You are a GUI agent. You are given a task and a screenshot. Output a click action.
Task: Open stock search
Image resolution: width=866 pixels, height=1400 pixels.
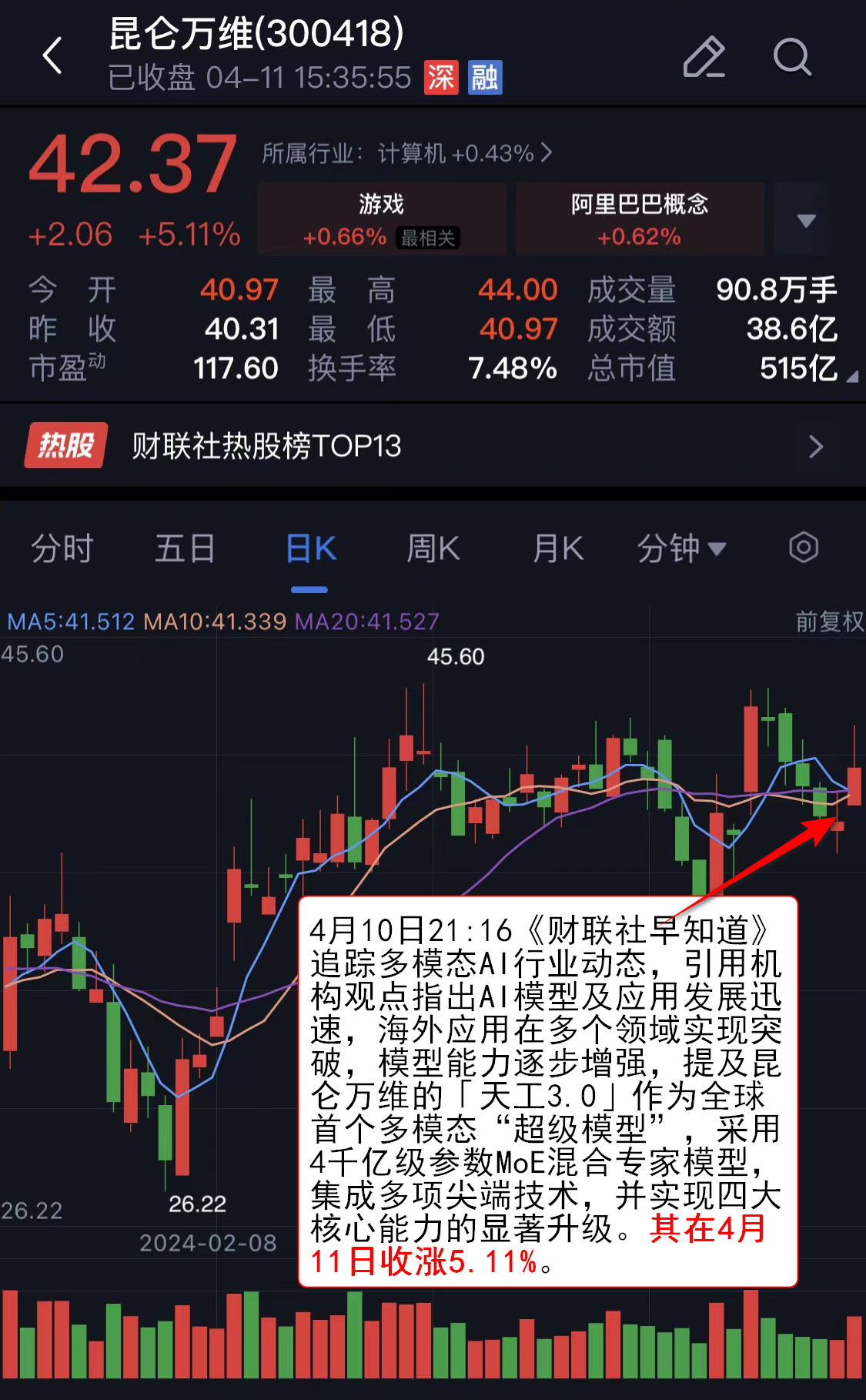point(792,57)
